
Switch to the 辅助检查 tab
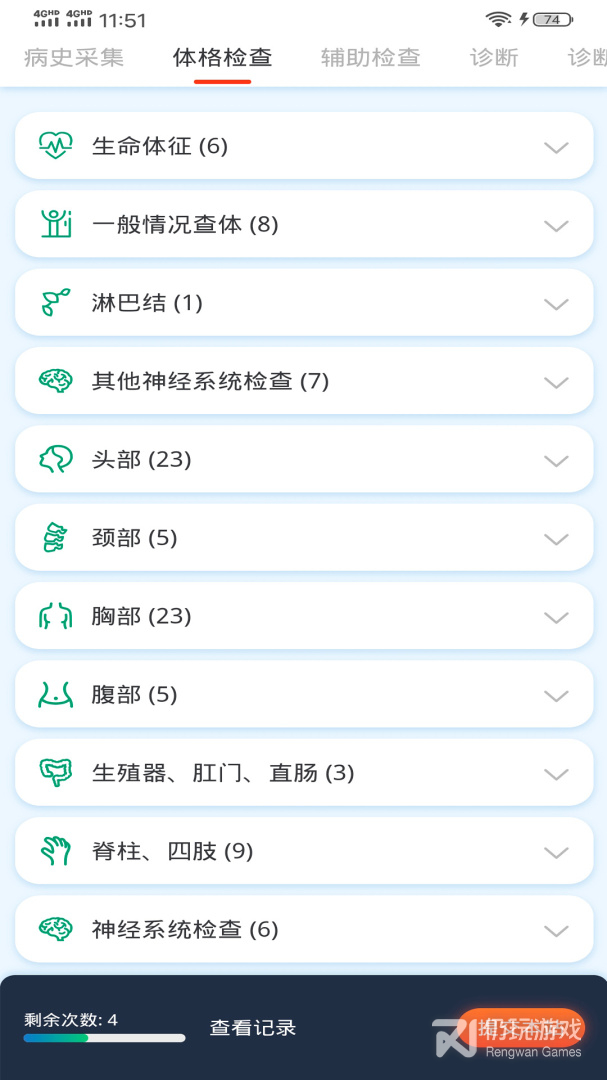click(x=371, y=58)
